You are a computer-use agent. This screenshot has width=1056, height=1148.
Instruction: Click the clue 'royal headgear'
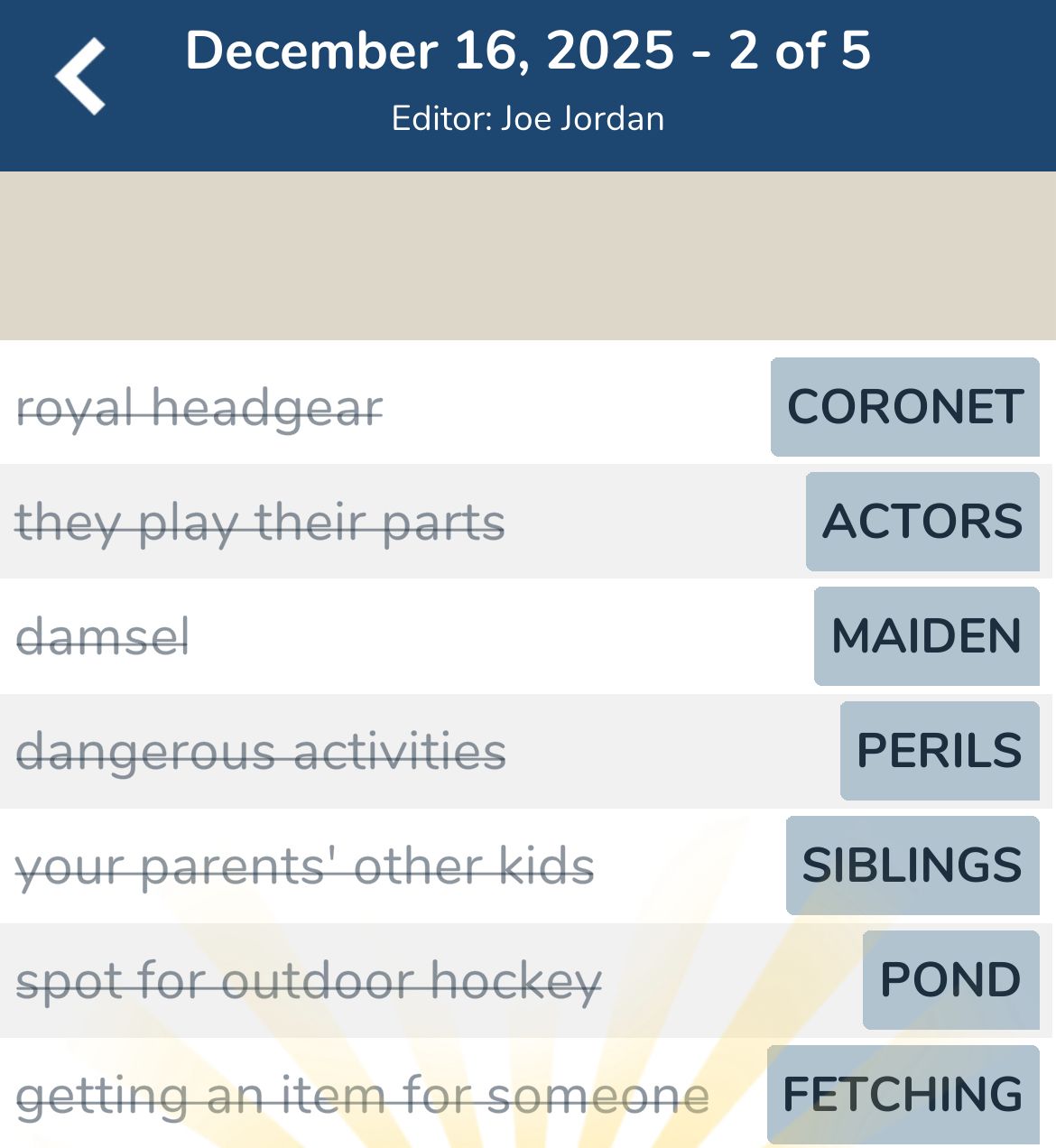(x=199, y=409)
